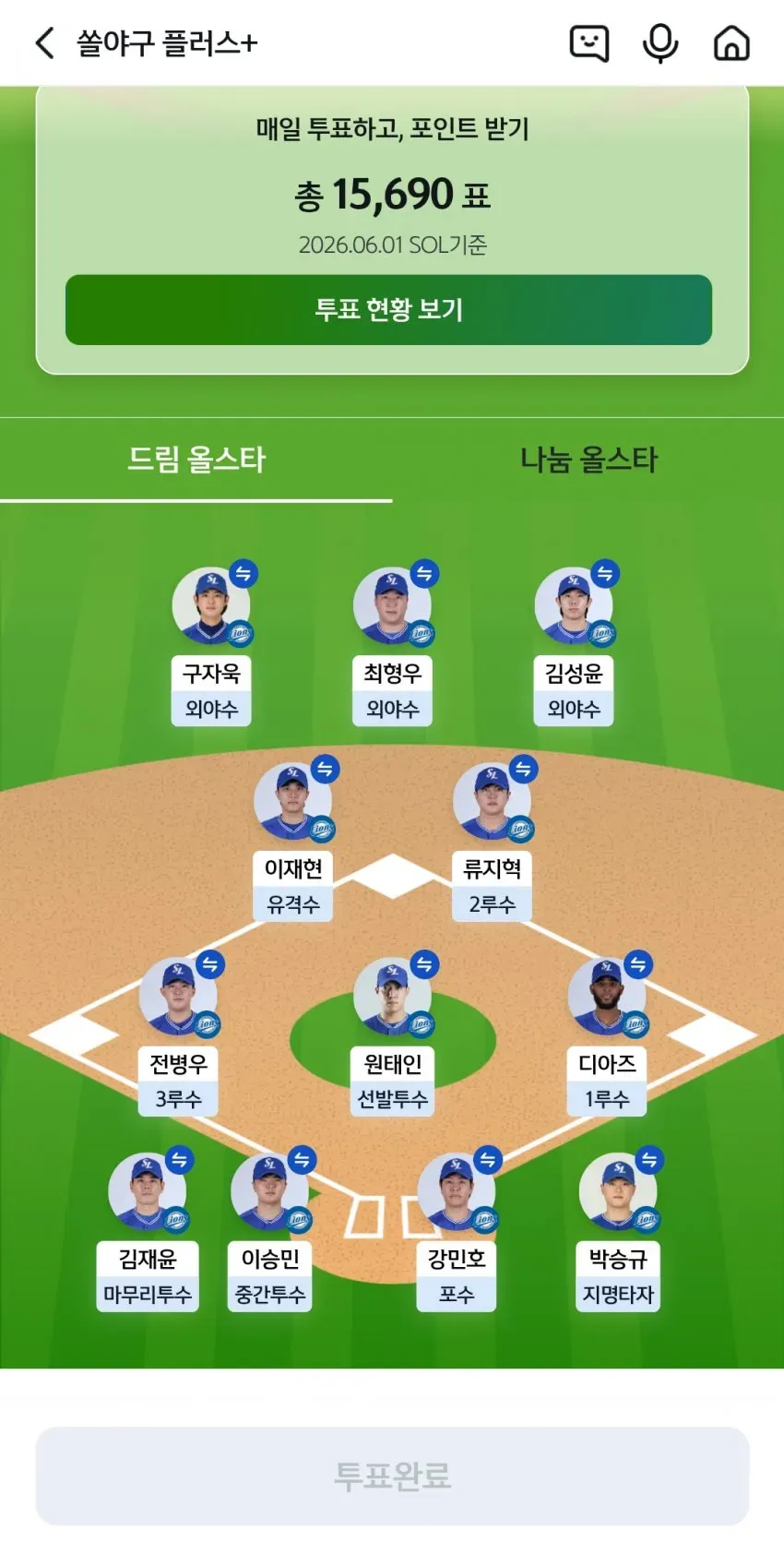This screenshot has width=784, height=1554.
Task: Change first baseman 디아즈
Action: pos(637,964)
